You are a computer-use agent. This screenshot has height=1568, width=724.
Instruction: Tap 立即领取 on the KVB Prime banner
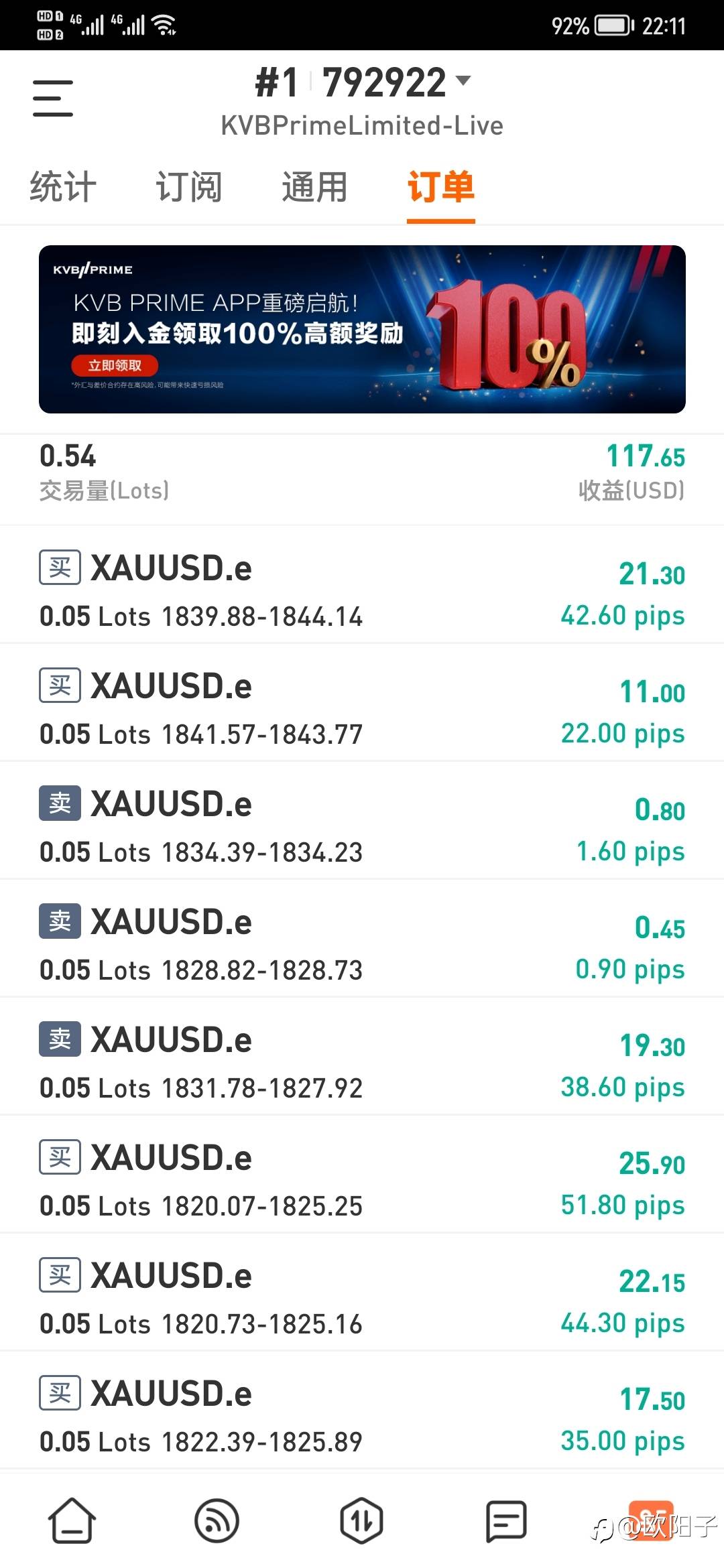tap(115, 365)
